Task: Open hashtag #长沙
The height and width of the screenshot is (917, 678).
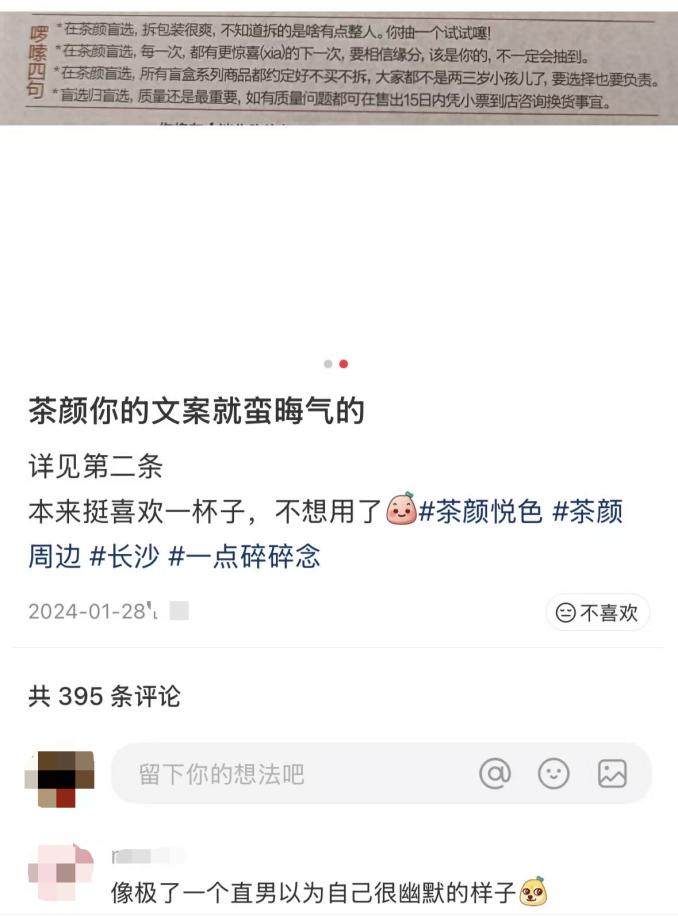Action: pos(124,557)
